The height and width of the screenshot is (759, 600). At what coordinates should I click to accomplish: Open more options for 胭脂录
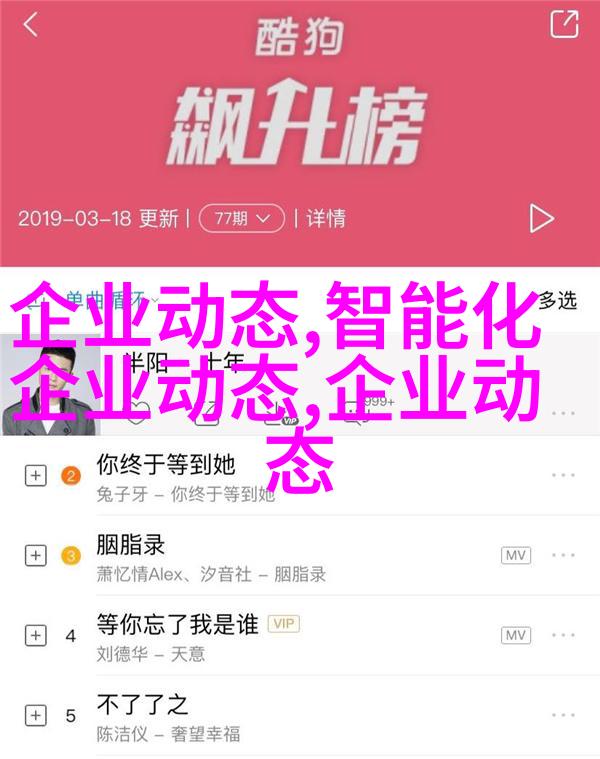coord(563,556)
